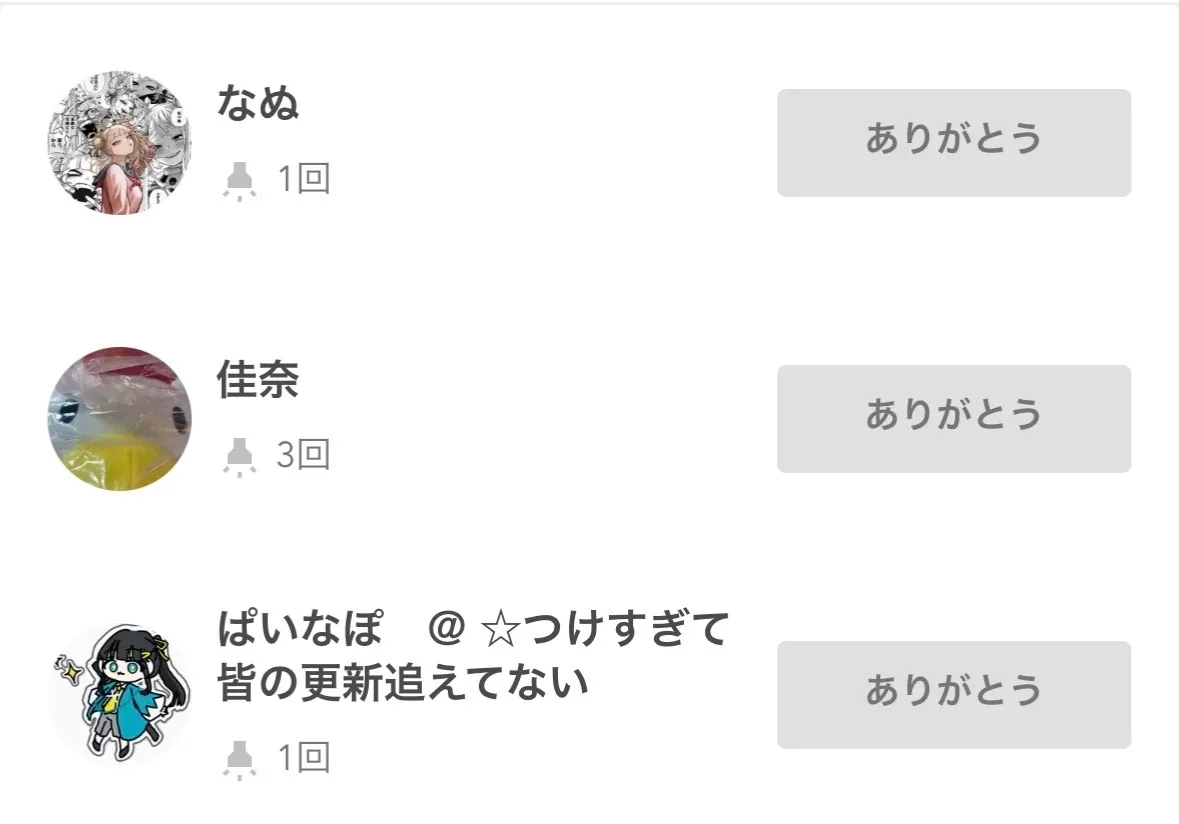View 佳奈's profile avatar
The image size is (1179, 824).
point(119,418)
